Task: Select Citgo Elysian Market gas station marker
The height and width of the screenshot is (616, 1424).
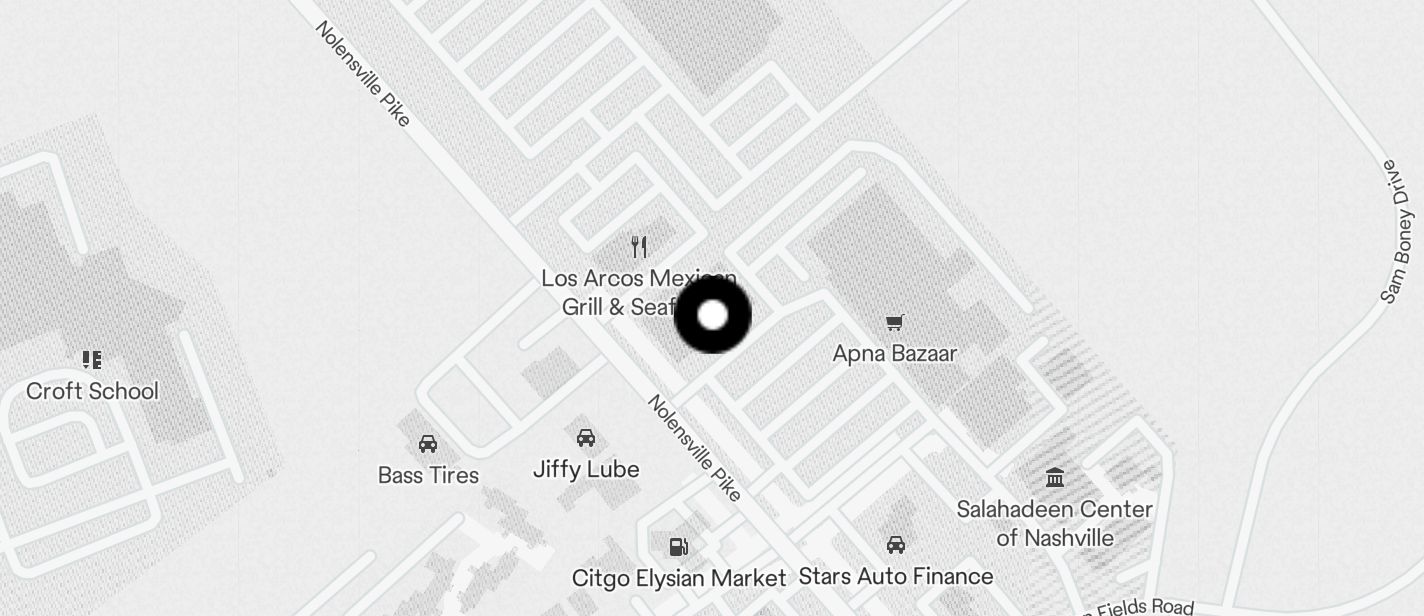Action: [679, 547]
